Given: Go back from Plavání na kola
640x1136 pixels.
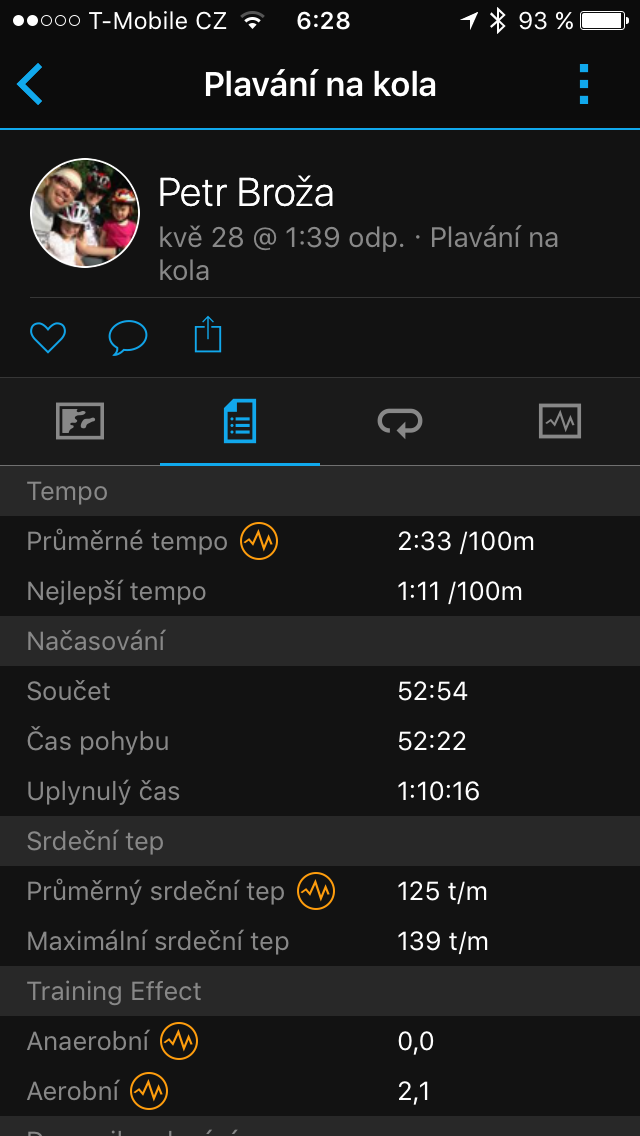Looking at the screenshot, I should click(x=30, y=85).
